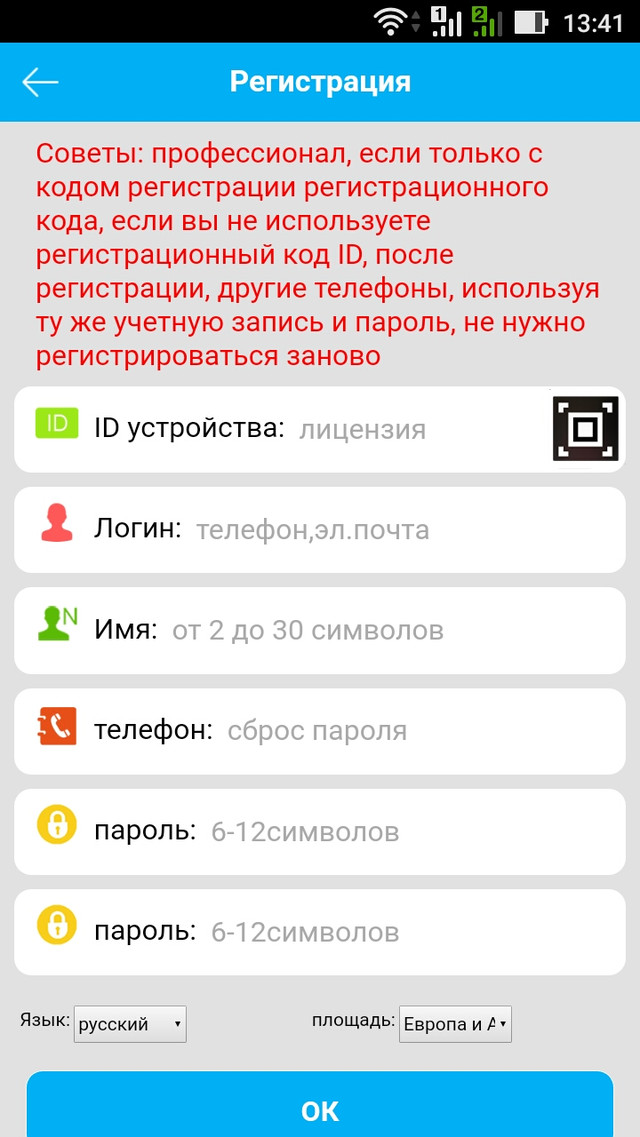Image resolution: width=640 pixels, height=1137 pixels.
Task: Tap the first пароль field
Action: click(320, 832)
